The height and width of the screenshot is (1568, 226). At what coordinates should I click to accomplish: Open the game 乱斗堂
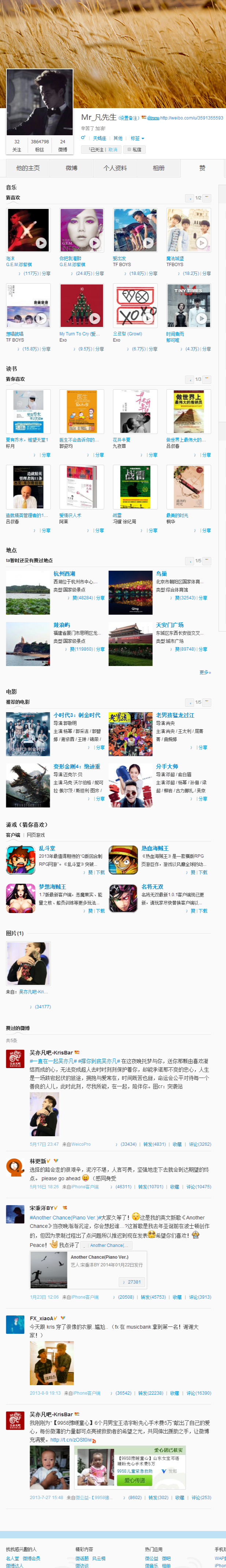[47, 848]
